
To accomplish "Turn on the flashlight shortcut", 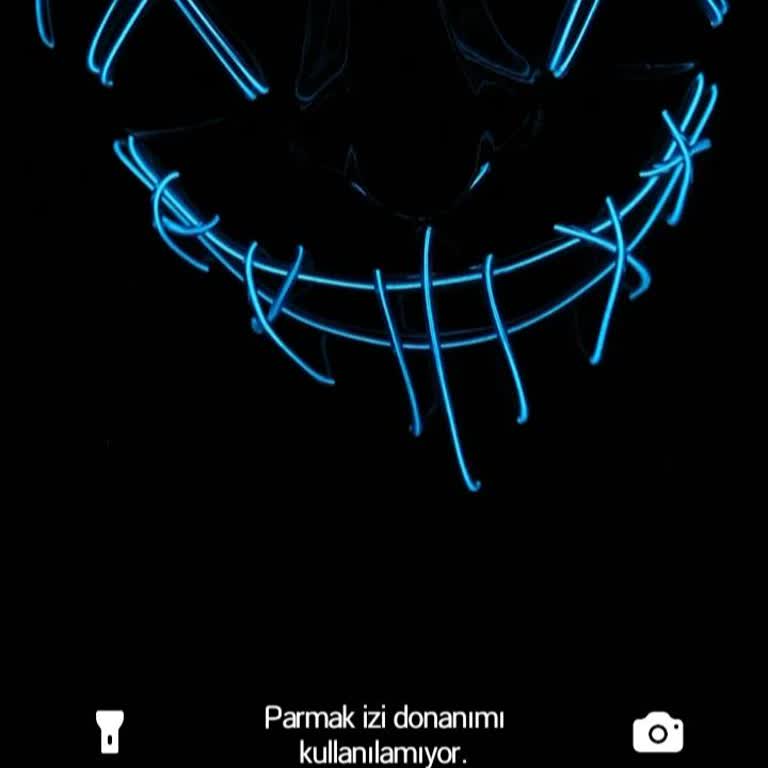I will click(x=109, y=731).
